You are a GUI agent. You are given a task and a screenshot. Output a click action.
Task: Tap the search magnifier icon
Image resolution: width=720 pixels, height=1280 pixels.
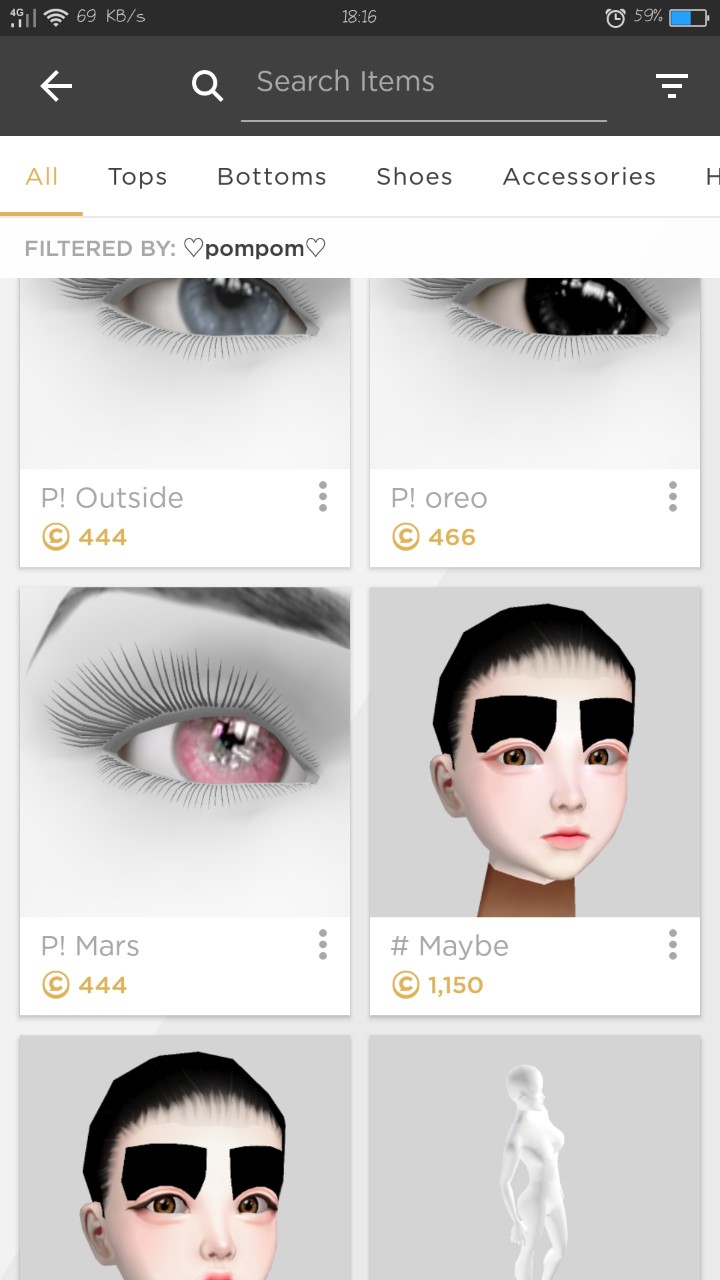tap(207, 87)
